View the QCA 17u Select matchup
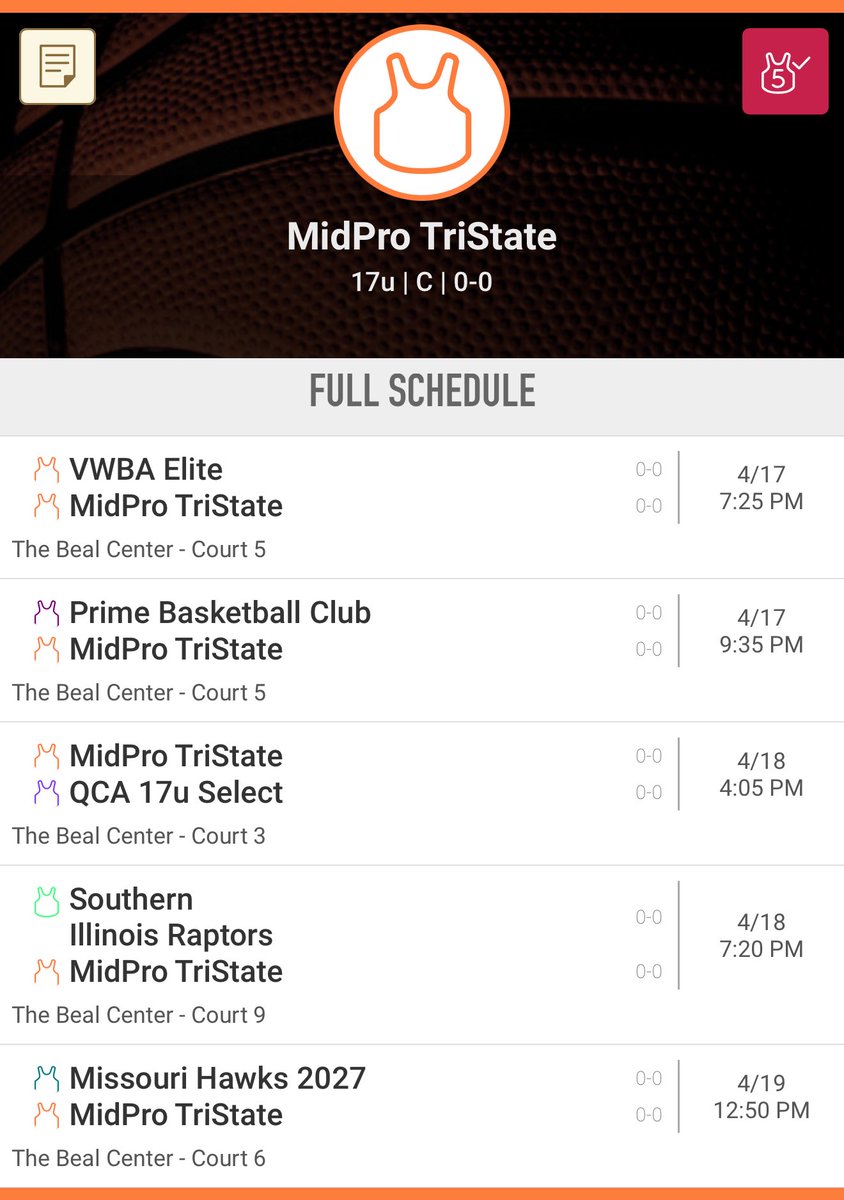 point(422,793)
